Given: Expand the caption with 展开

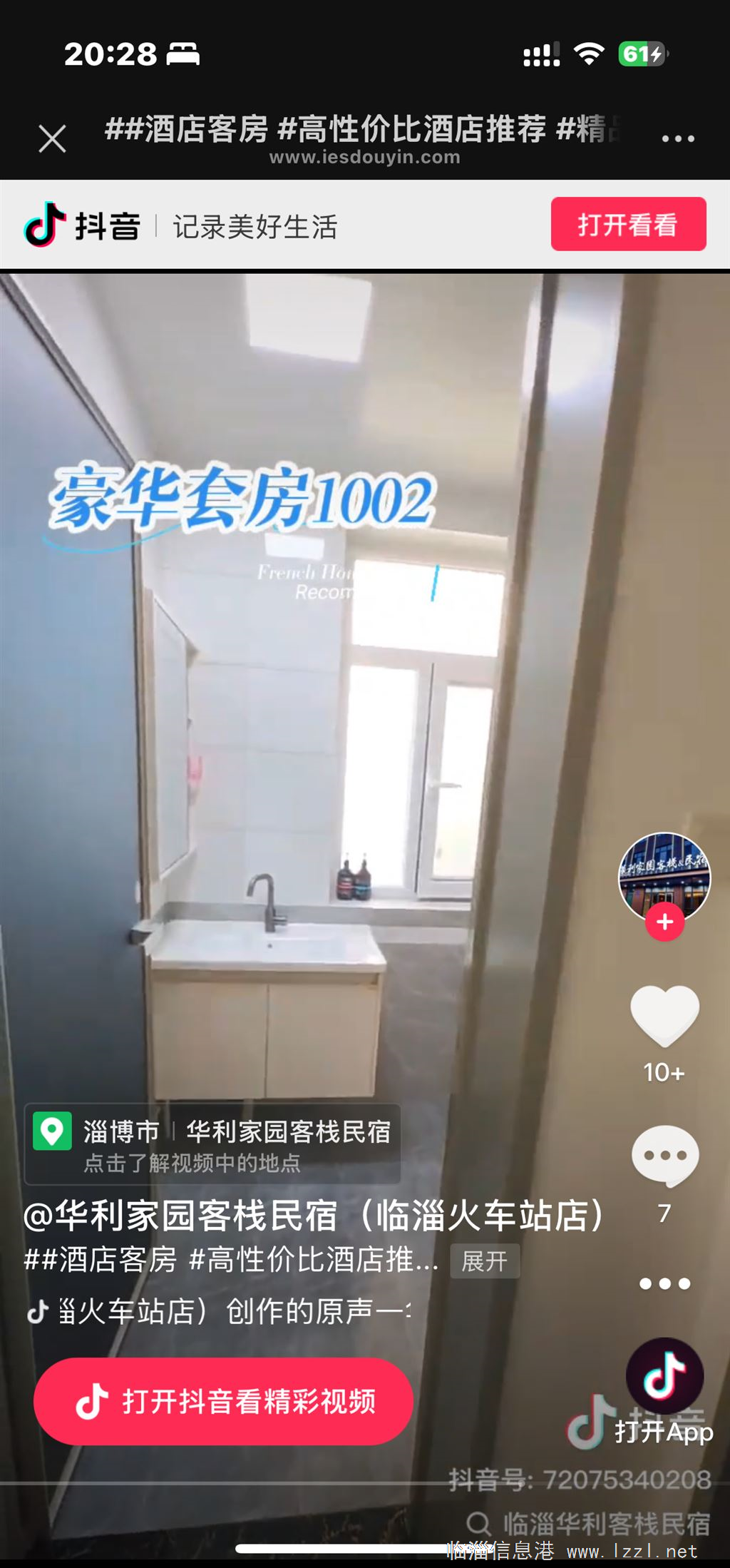Looking at the screenshot, I should coord(484,1261).
